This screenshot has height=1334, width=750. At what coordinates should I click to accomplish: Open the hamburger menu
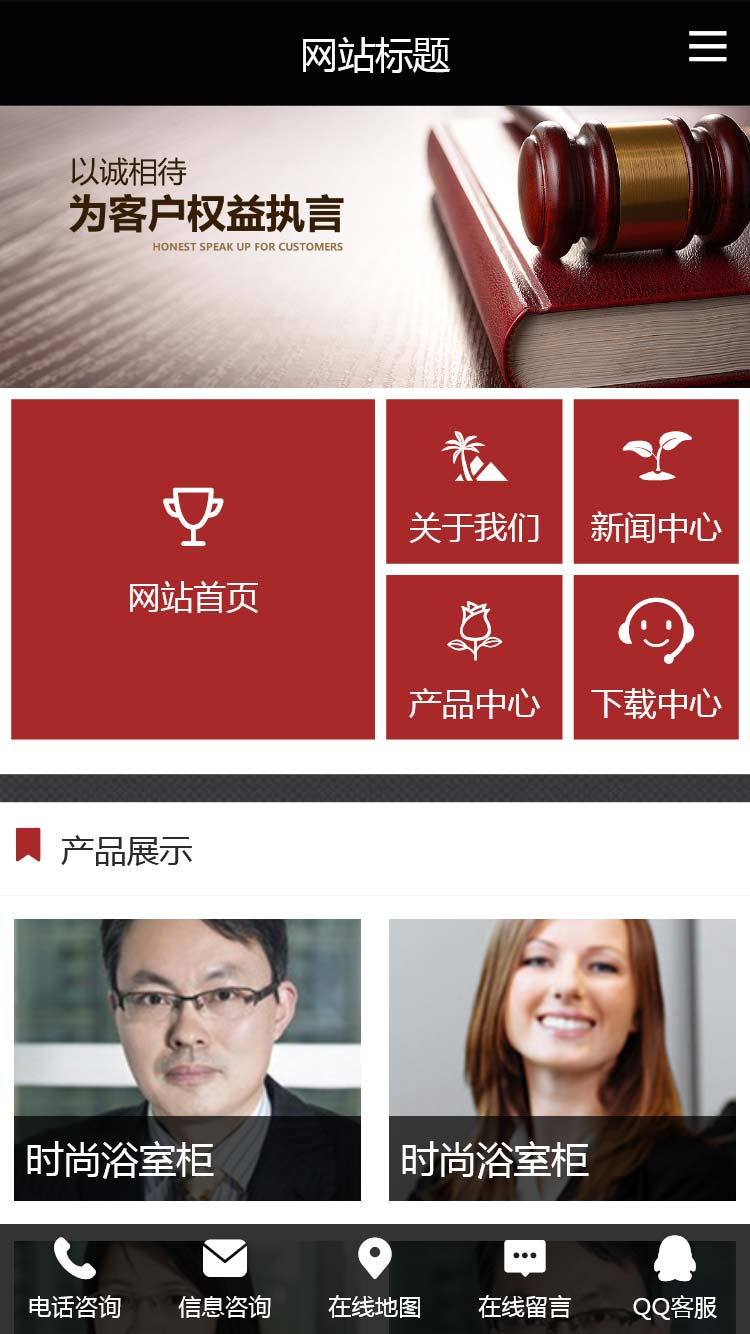[707, 47]
